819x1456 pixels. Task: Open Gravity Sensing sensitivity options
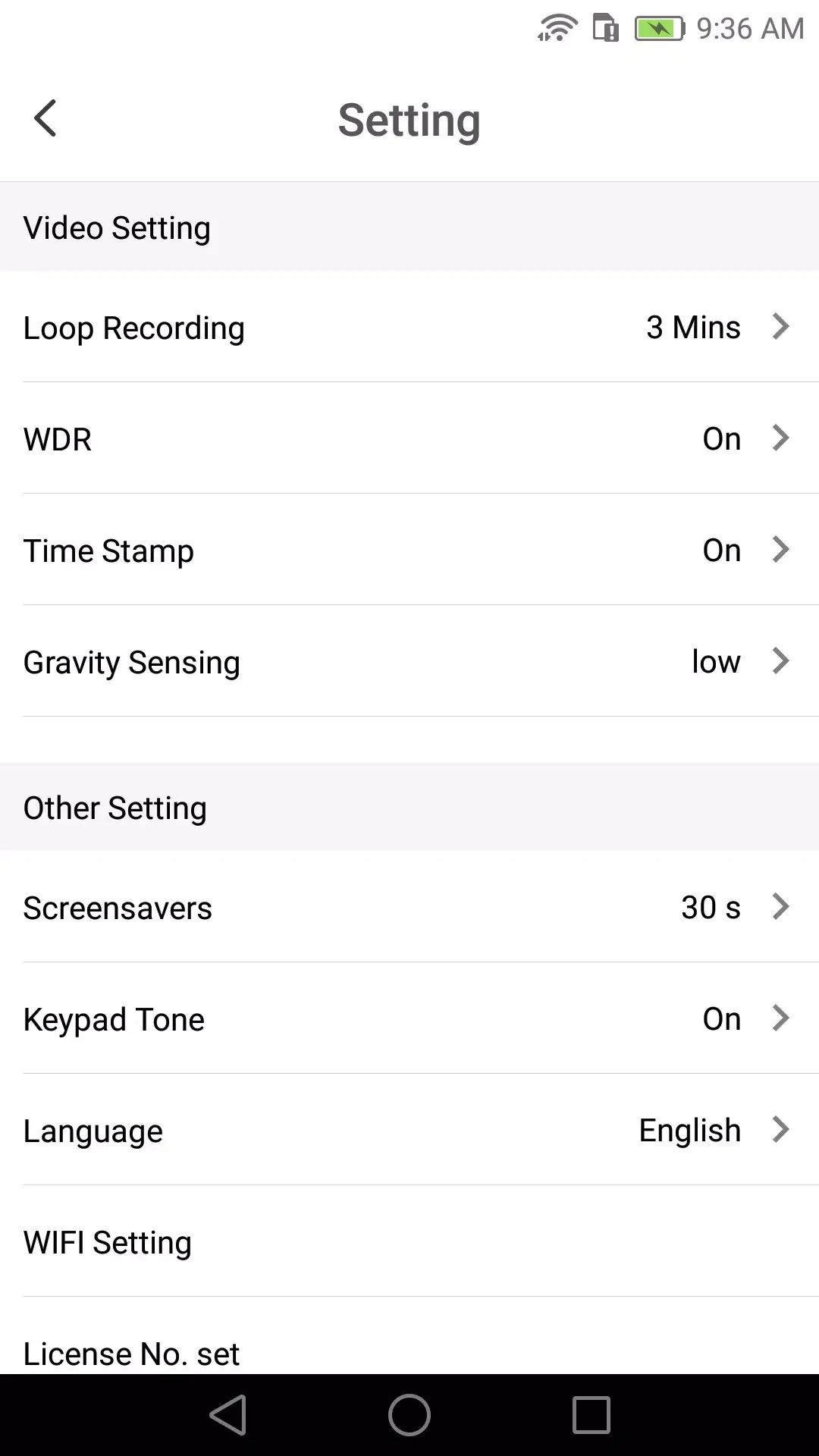click(409, 662)
